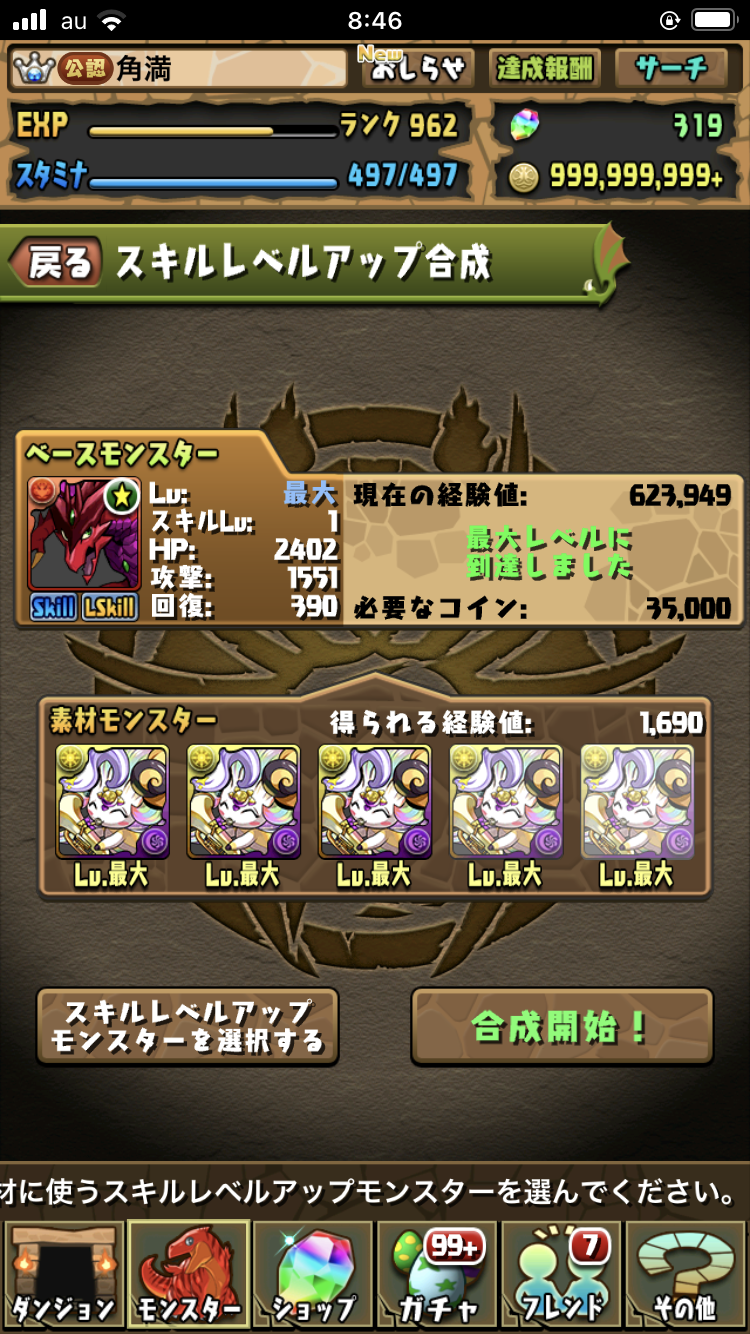Open the base monster red dragon card
This screenshot has height=1334, width=750.
[84, 534]
